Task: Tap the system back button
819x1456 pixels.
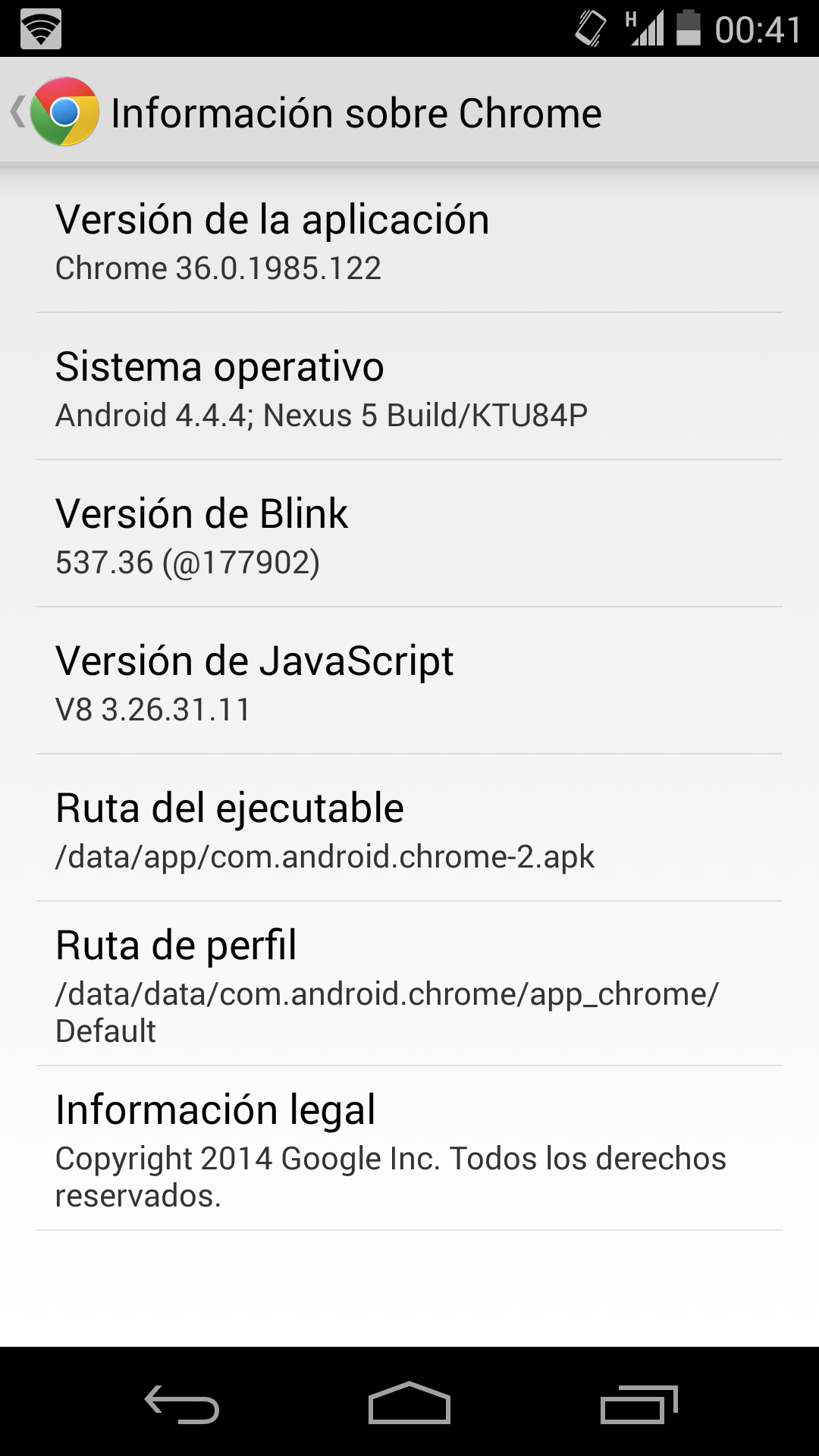Action: pos(182,1403)
